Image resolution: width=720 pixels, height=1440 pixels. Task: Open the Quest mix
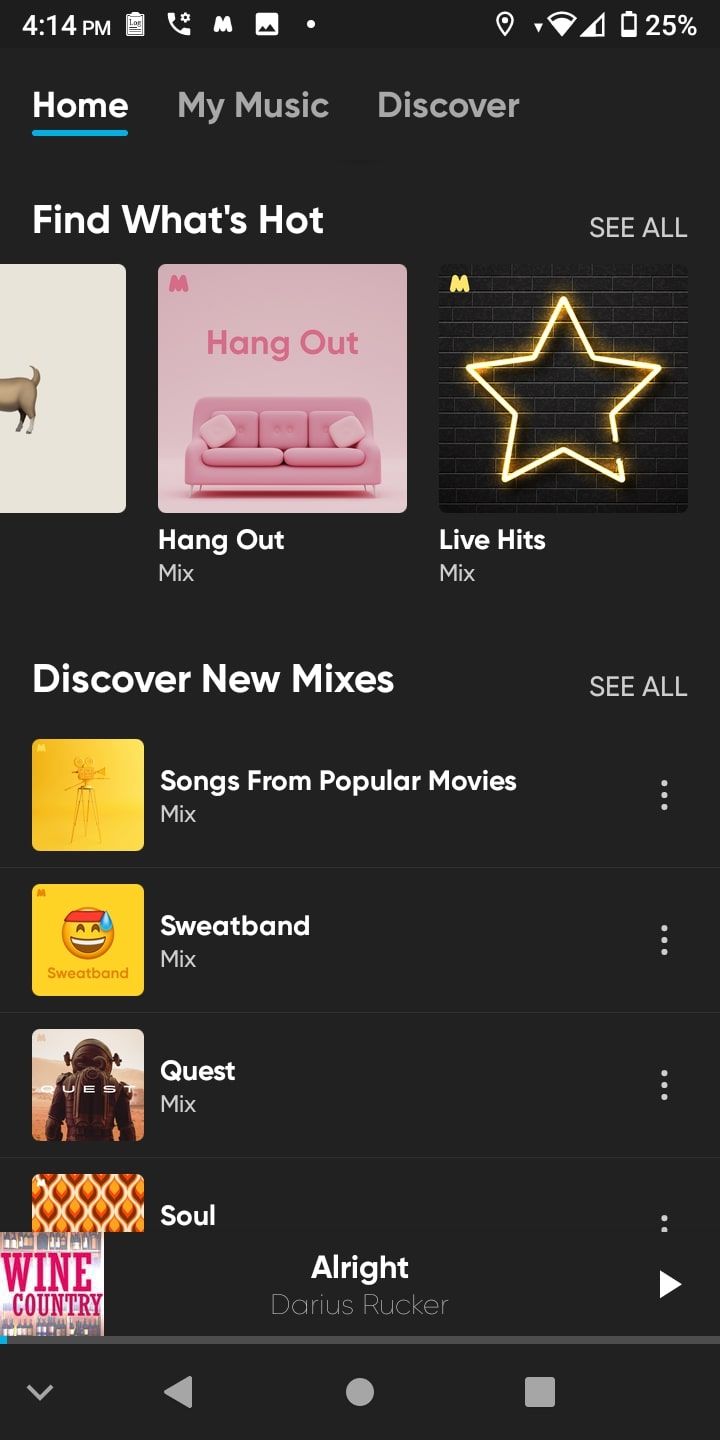tap(198, 1085)
